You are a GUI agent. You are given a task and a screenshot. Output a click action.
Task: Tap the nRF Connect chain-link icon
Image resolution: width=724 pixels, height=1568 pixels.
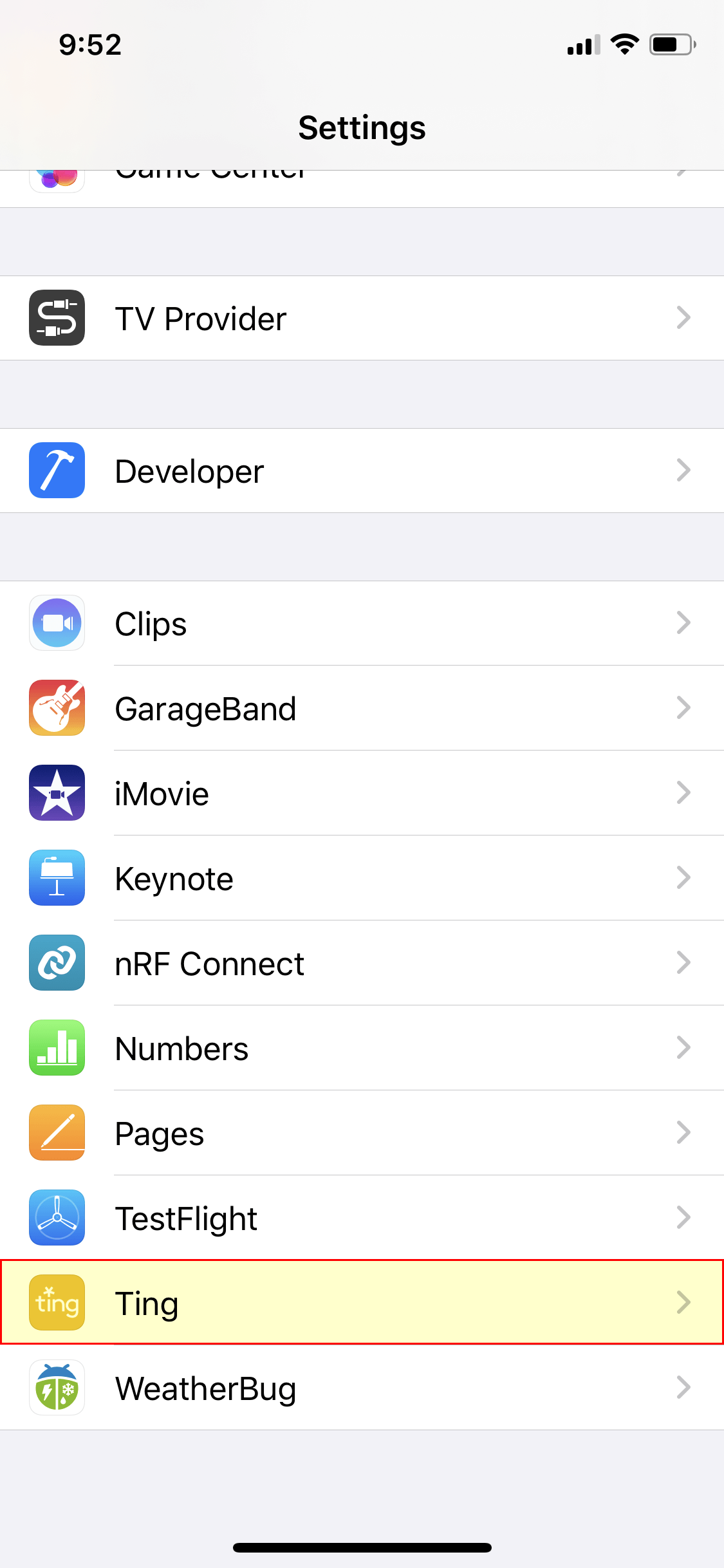point(57,963)
